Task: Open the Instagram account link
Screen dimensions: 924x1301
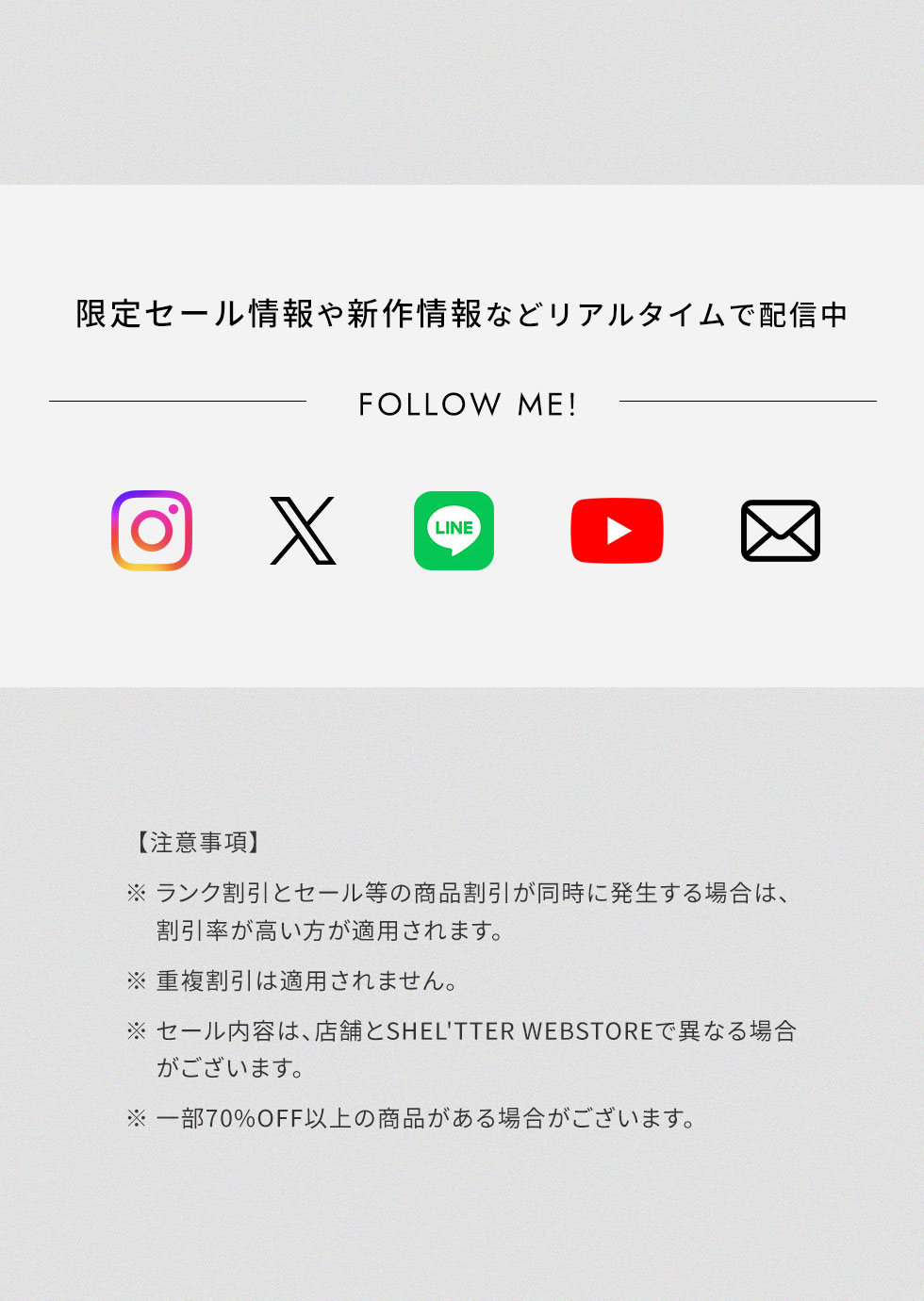Action: point(152,531)
